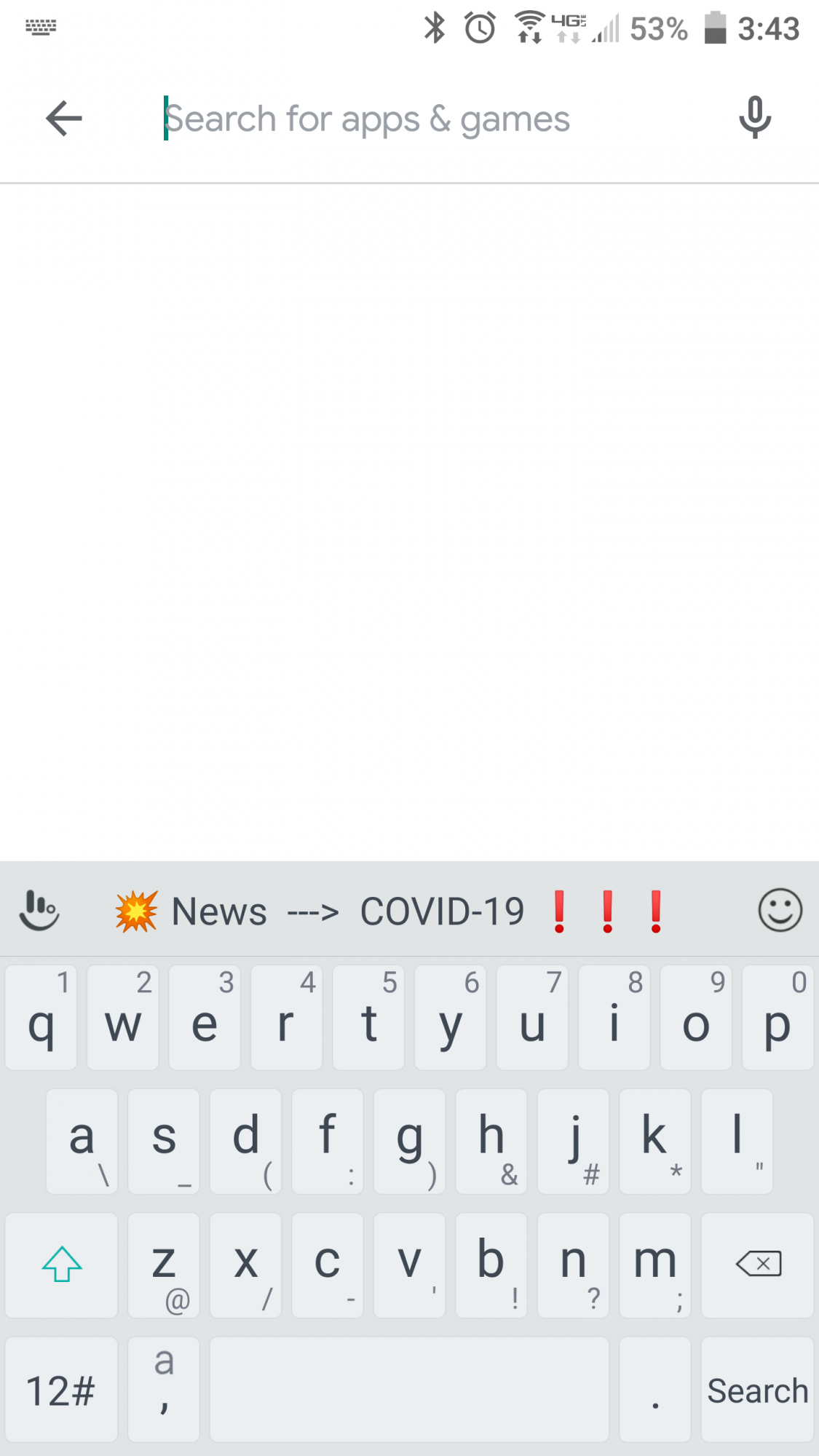The image size is (819, 1456).
Task: Tap the Search key on keyboard
Action: tap(757, 1390)
